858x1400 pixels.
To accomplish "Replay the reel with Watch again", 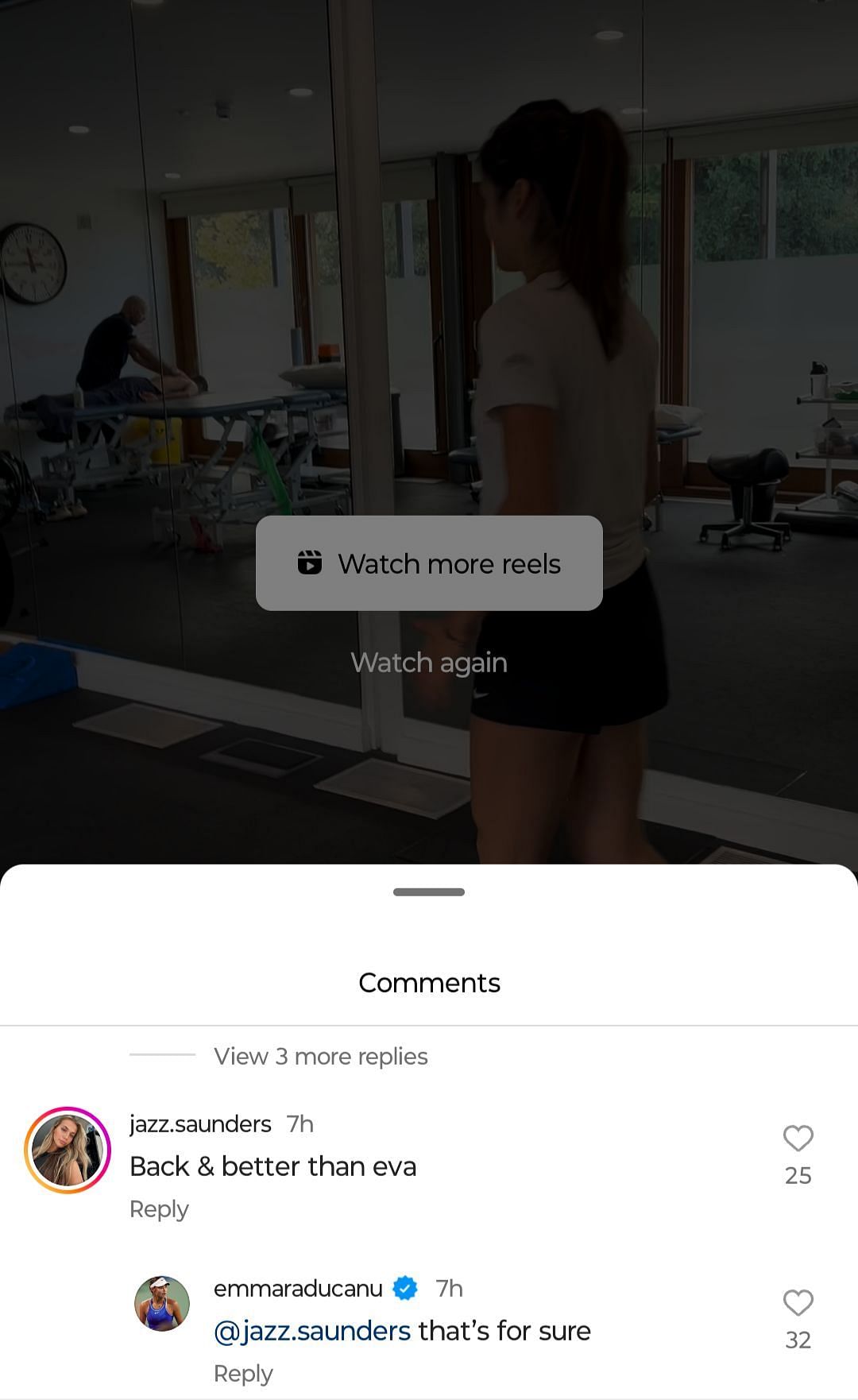I will coord(429,662).
